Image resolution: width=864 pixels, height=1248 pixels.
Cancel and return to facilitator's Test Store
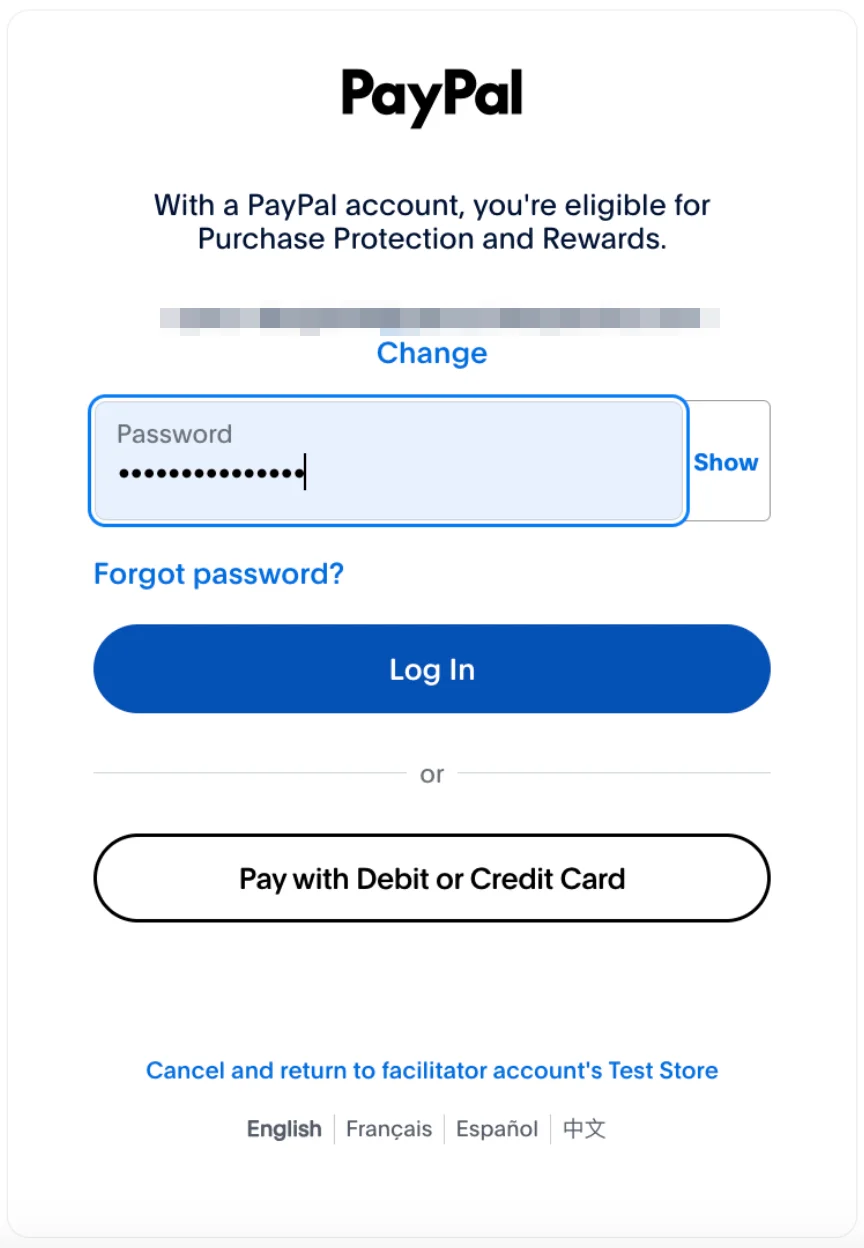point(432,1070)
